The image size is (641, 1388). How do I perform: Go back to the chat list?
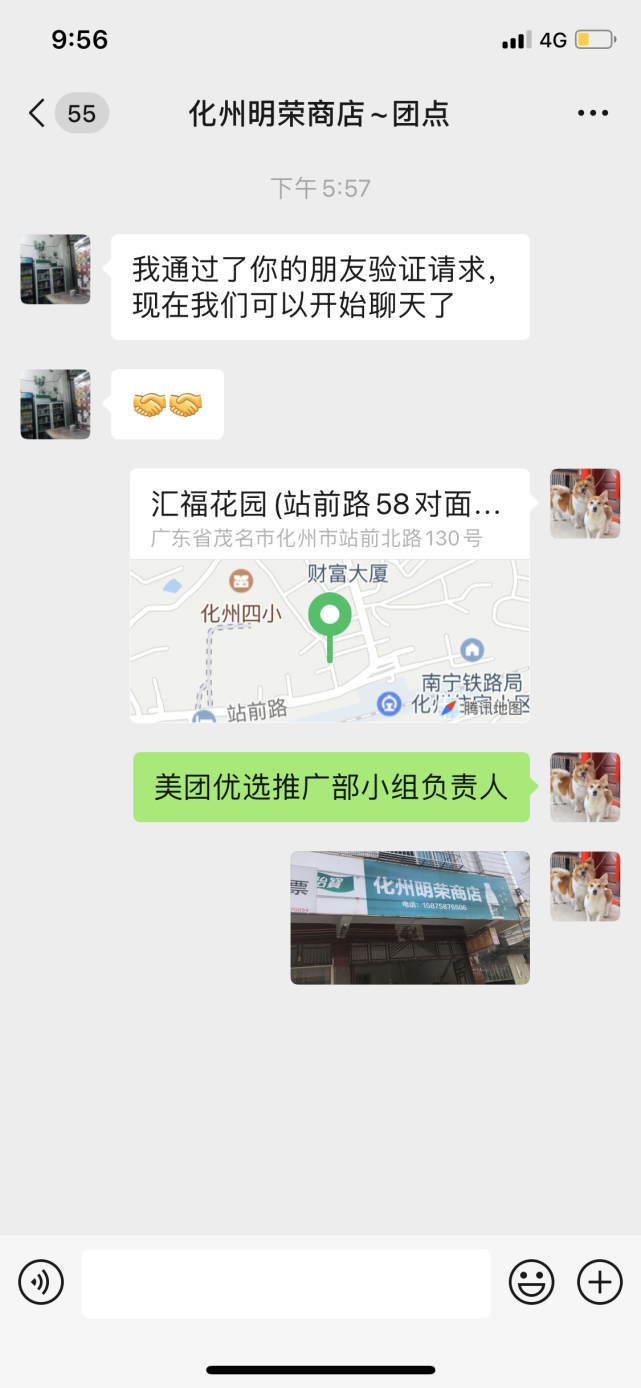(x=38, y=113)
